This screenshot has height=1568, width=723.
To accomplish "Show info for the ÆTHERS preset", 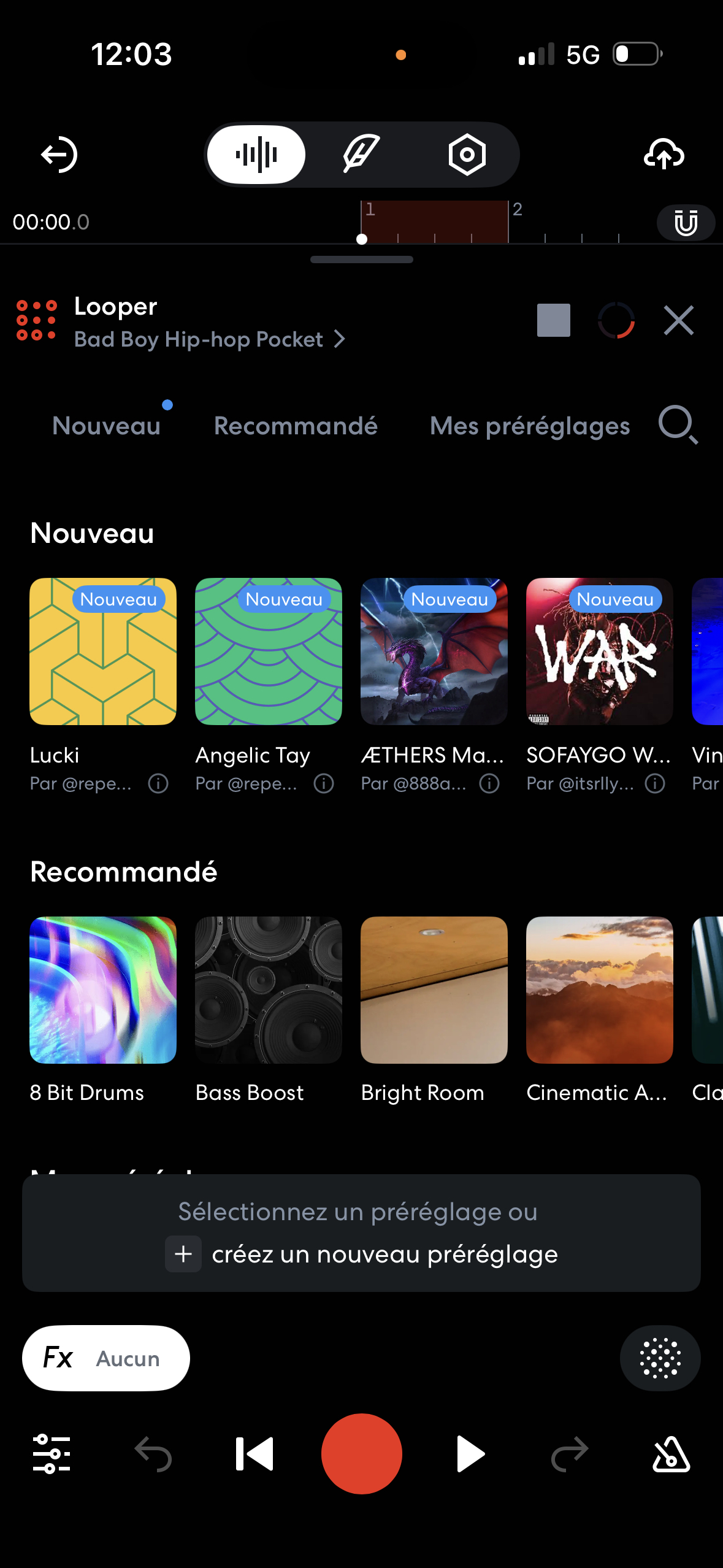I will [489, 783].
